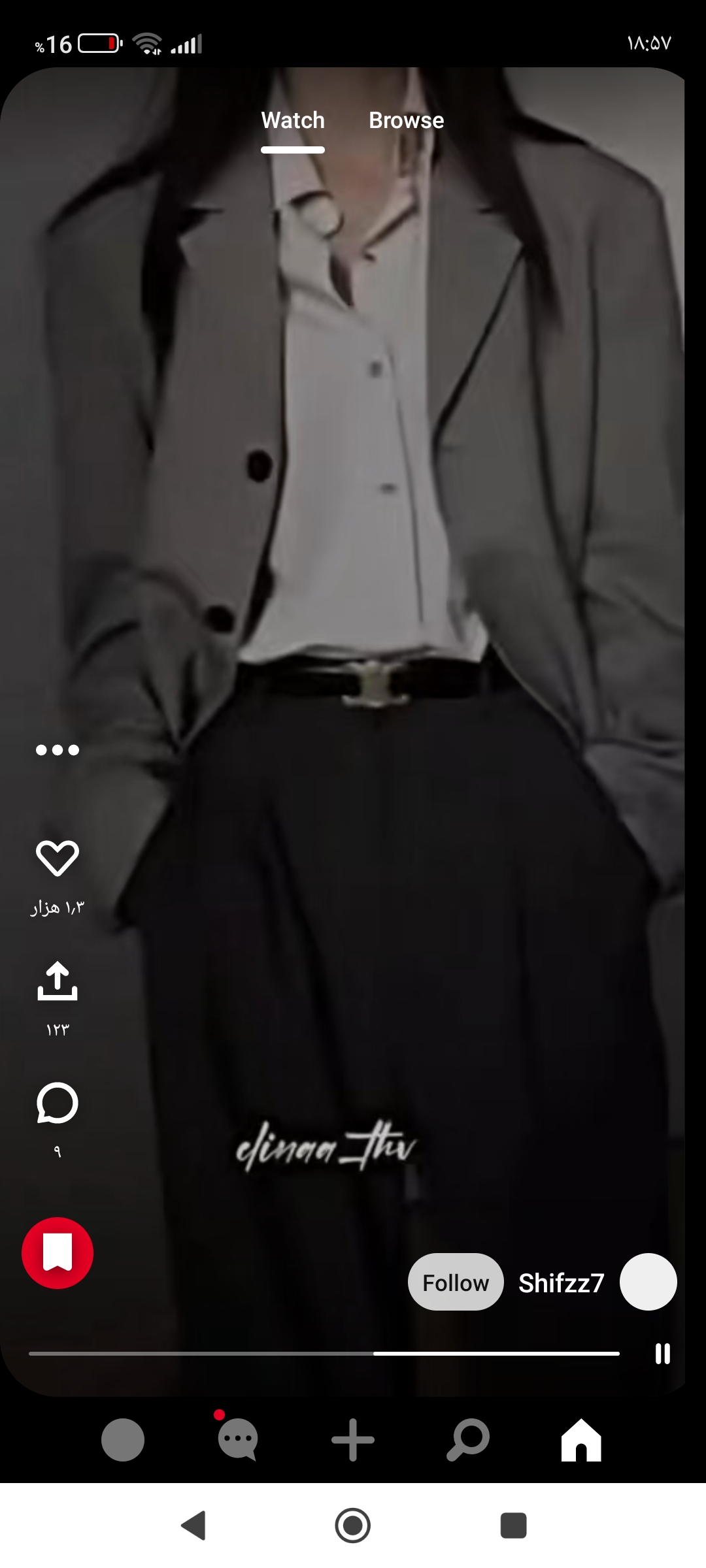Go back with system back button
The width and height of the screenshot is (706, 1568).
[193, 1526]
